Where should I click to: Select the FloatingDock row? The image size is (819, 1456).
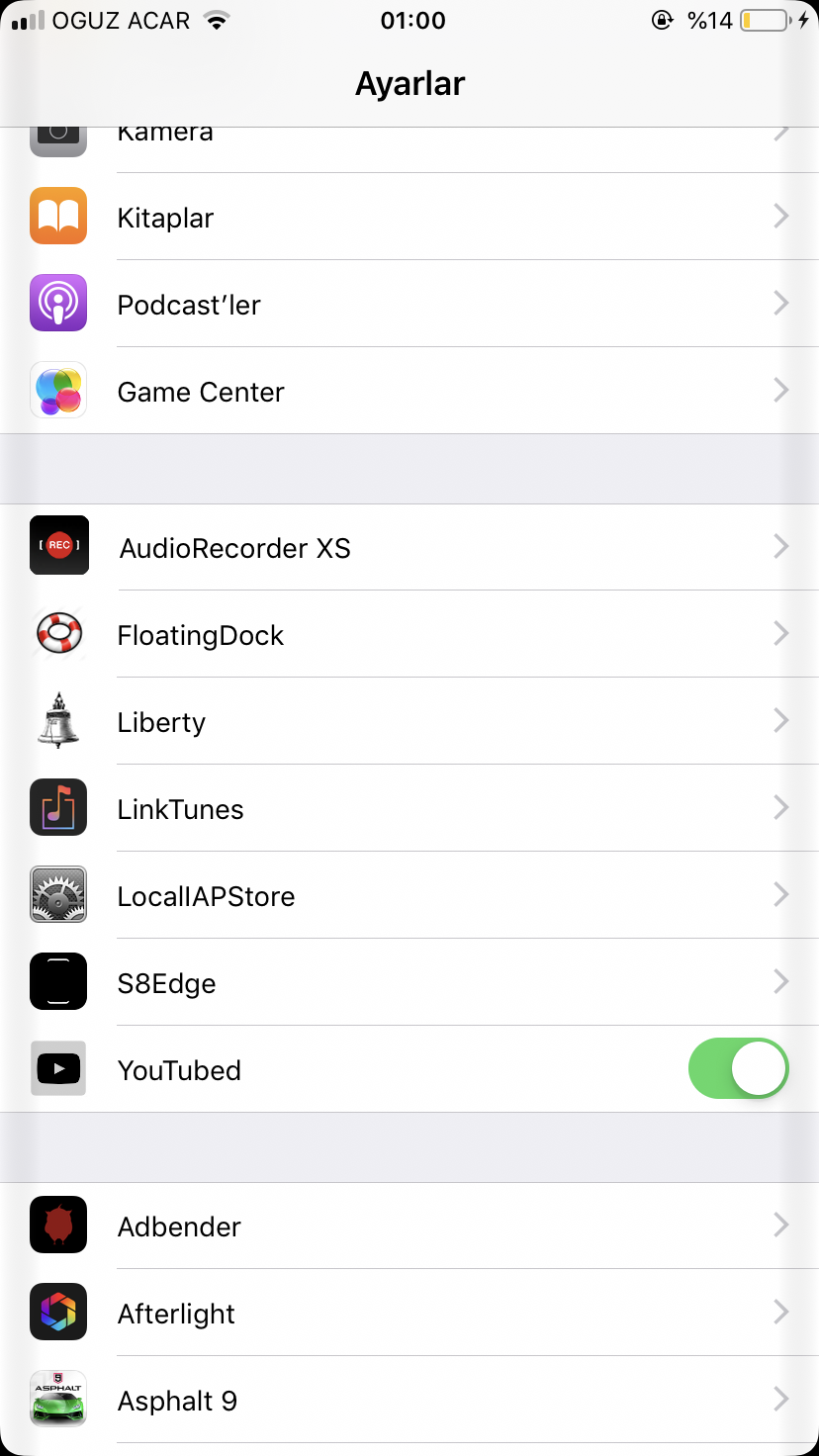(x=409, y=634)
